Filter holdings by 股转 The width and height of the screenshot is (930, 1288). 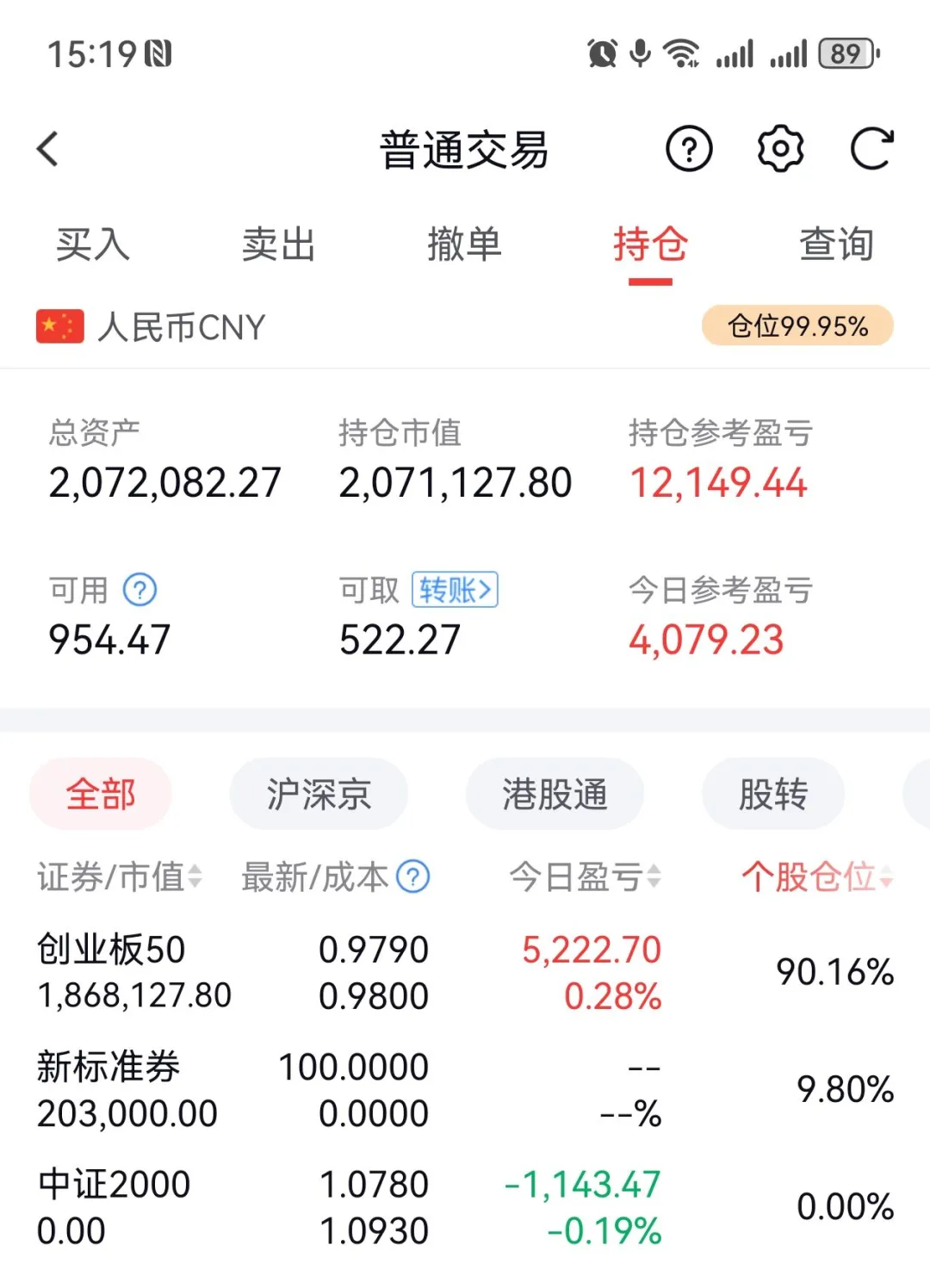(x=773, y=794)
